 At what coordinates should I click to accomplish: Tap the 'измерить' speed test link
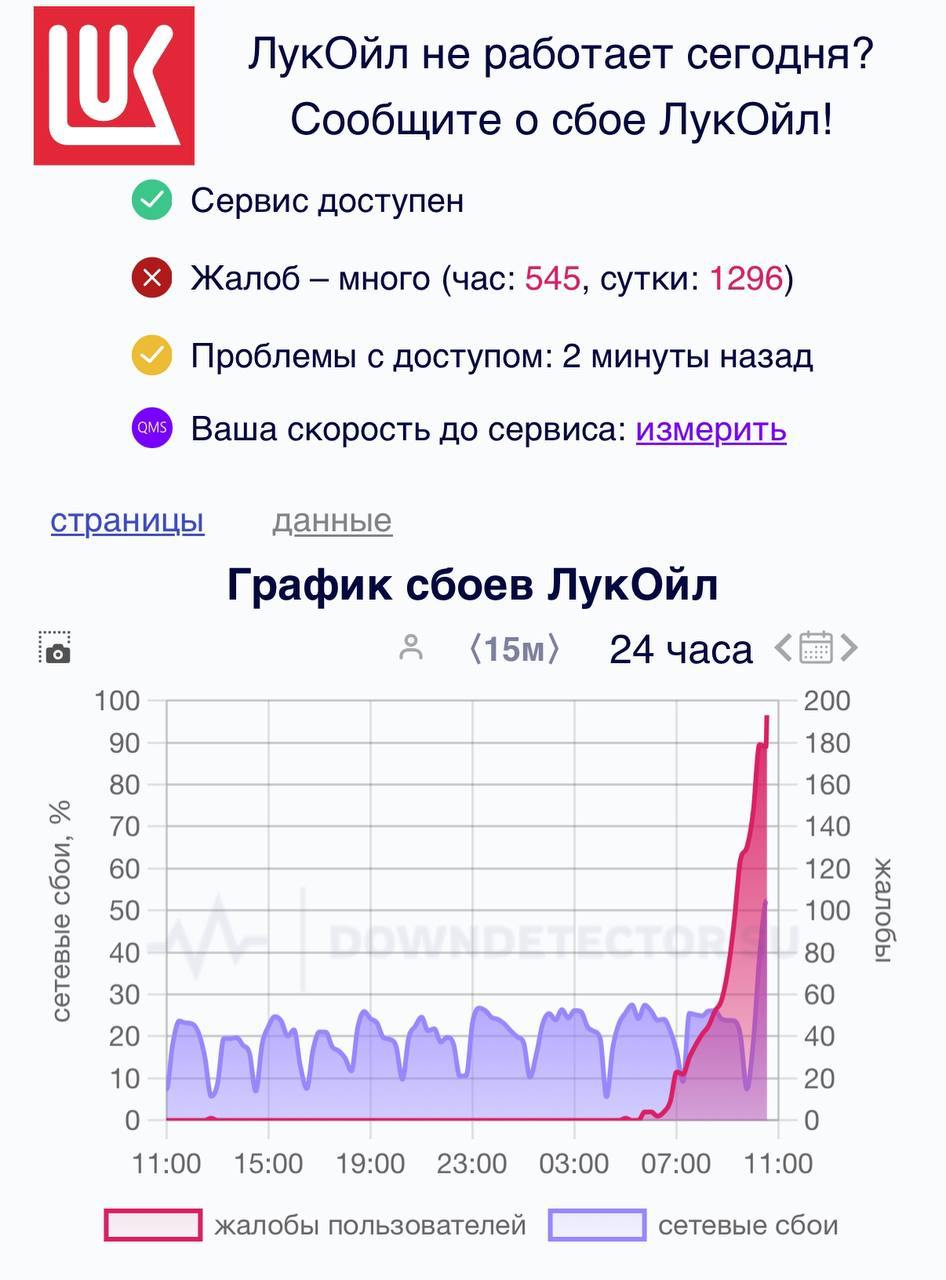coord(711,430)
